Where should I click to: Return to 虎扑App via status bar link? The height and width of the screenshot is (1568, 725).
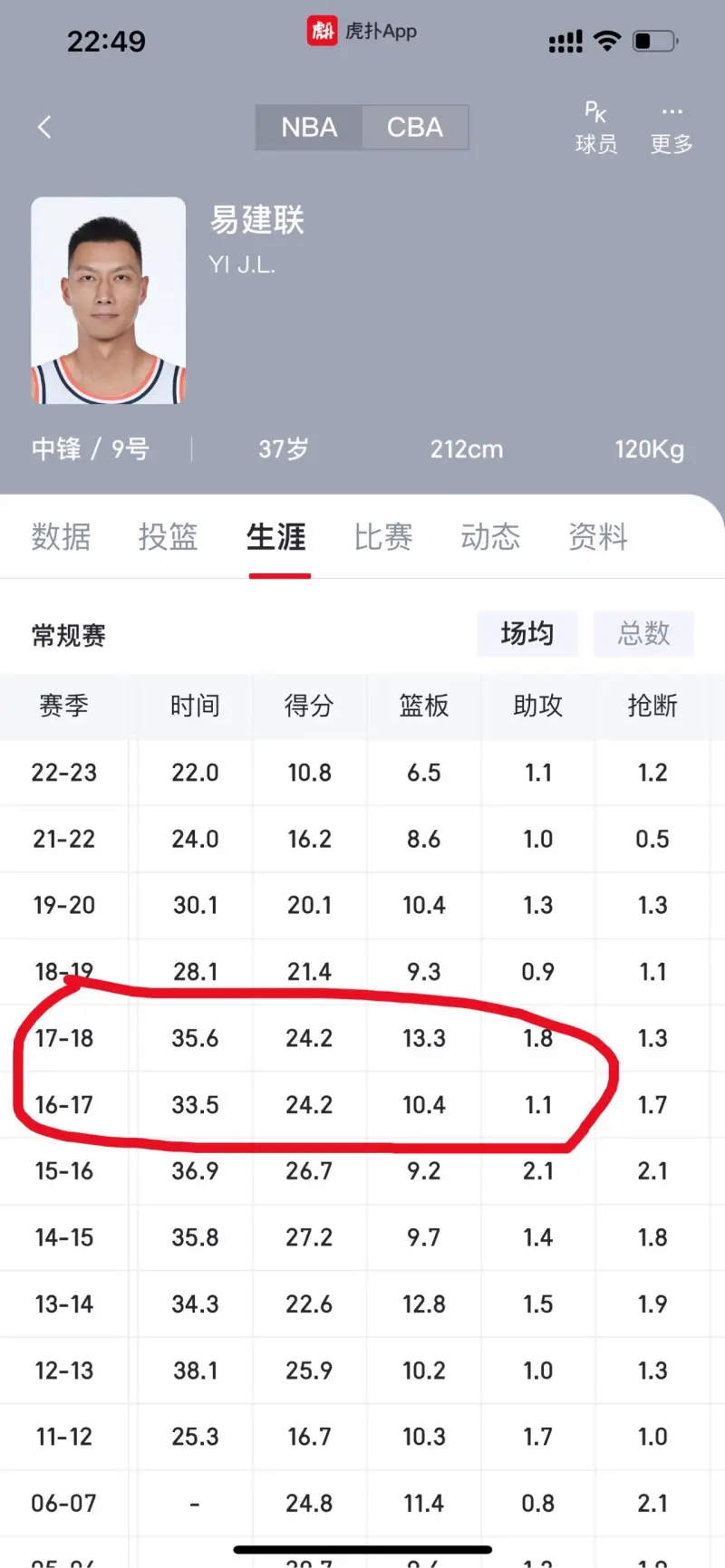362,32
